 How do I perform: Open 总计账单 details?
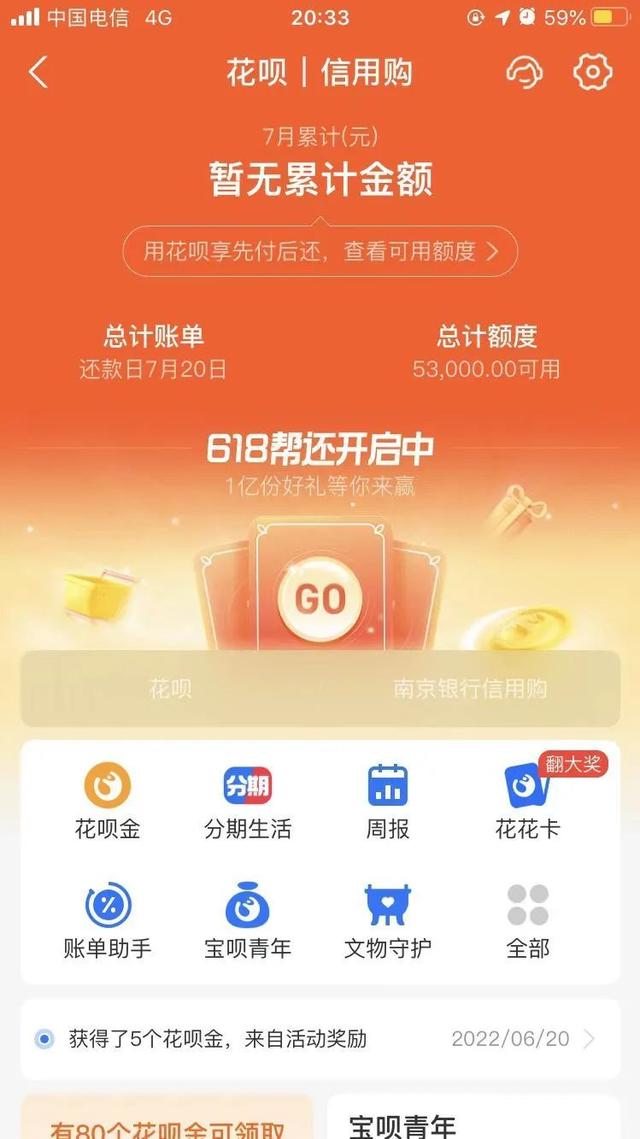[x=153, y=352]
